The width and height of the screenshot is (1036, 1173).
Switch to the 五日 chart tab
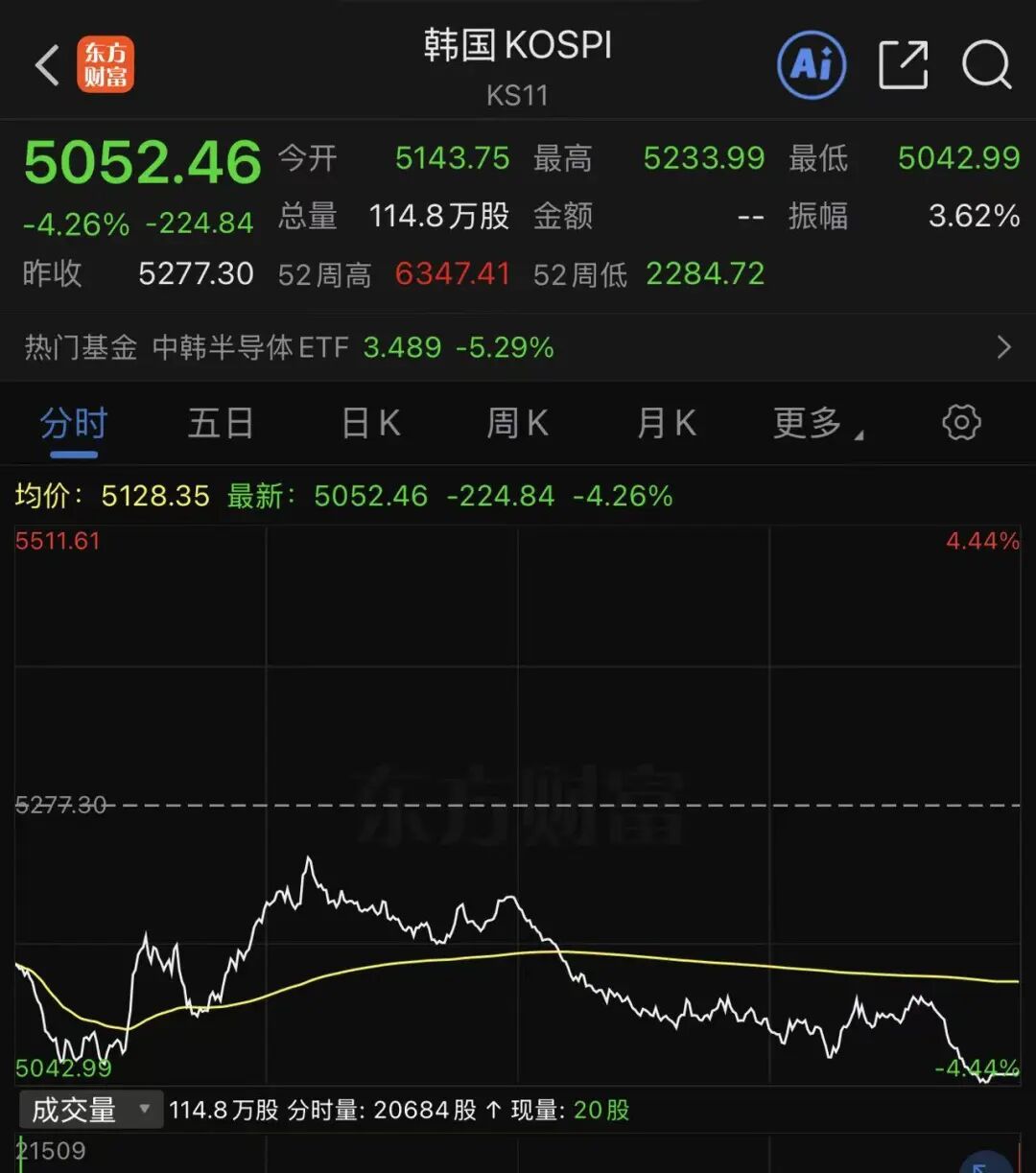221,423
